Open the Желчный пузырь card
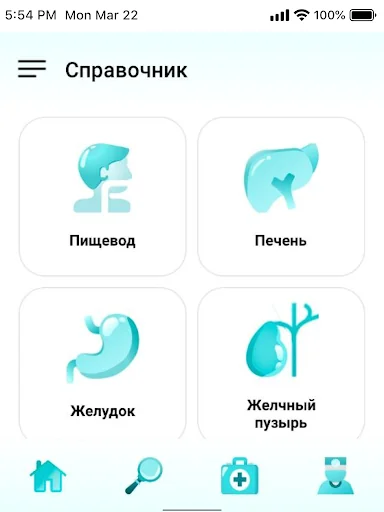 (281, 364)
